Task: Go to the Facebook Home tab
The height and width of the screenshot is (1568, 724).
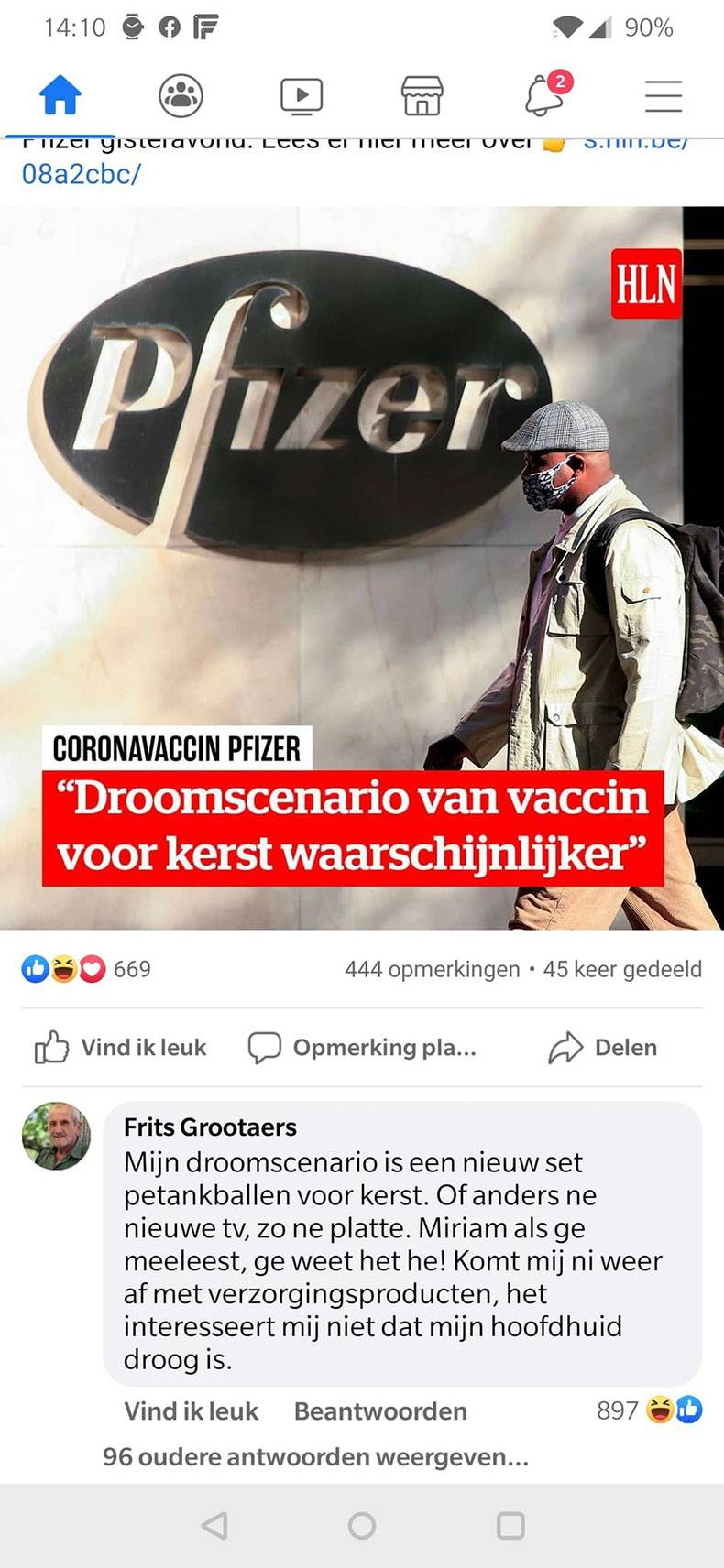Action: point(60,95)
